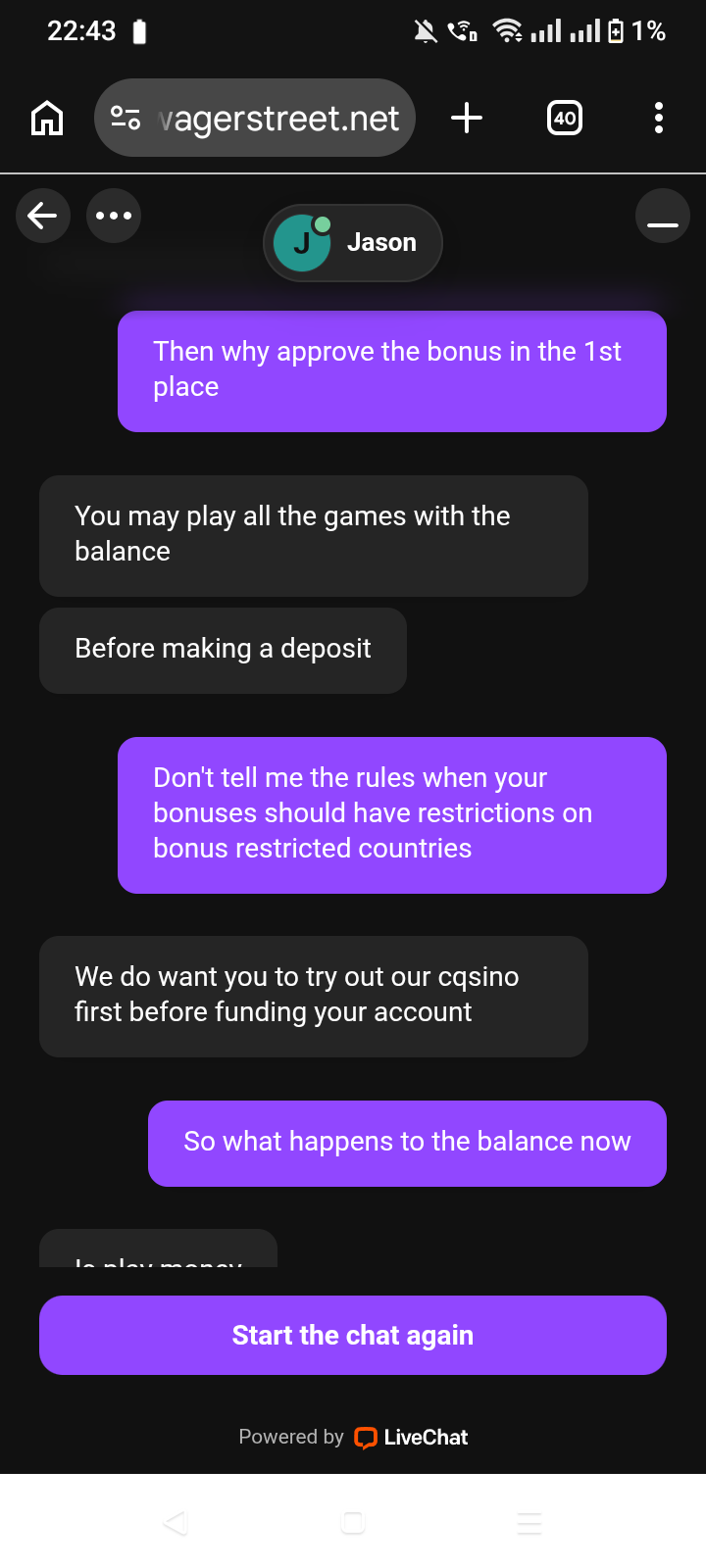
Task: View the 40 open tabs
Action: coord(565,119)
